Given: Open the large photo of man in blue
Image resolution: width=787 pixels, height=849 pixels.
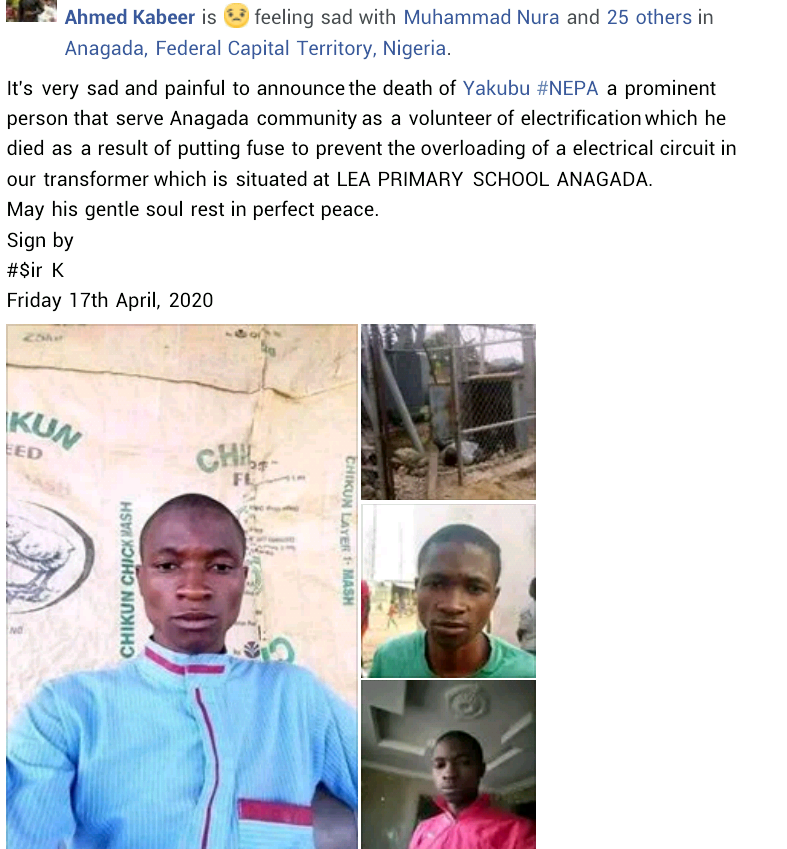Looking at the screenshot, I should [x=181, y=586].
